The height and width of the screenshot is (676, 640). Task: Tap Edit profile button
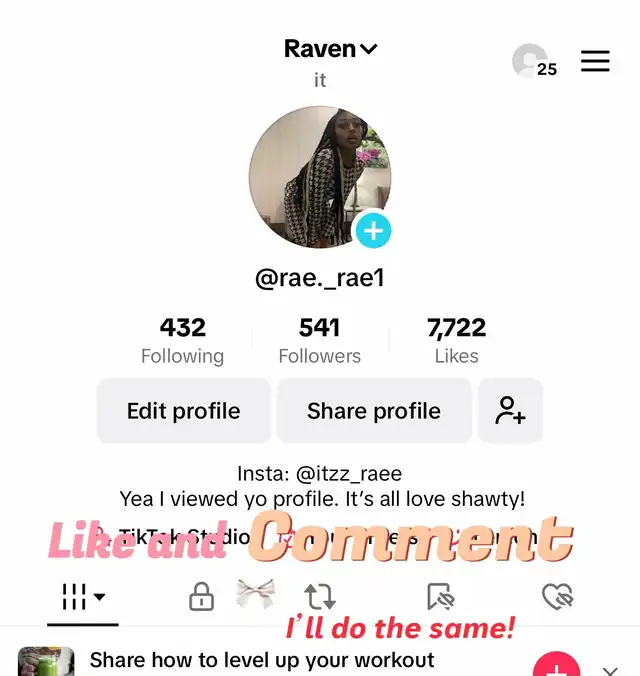(183, 411)
